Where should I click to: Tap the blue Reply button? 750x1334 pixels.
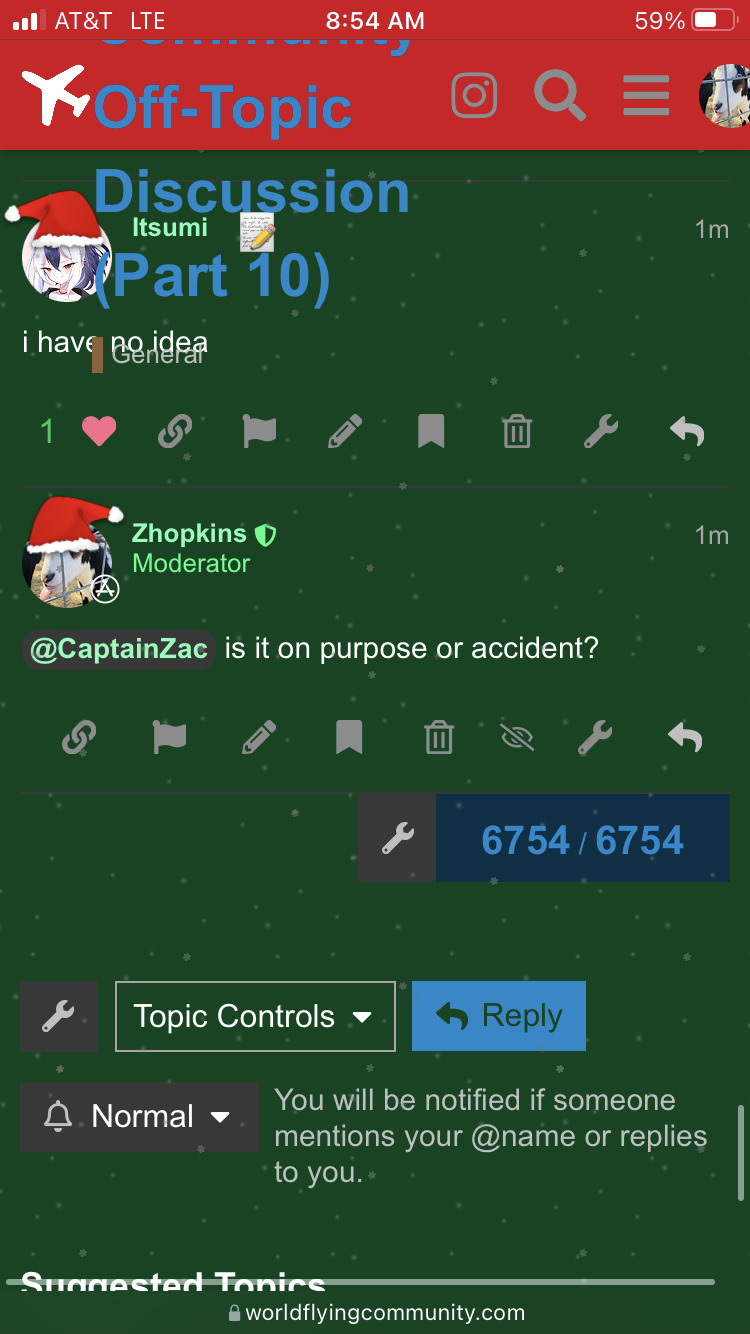click(499, 1016)
